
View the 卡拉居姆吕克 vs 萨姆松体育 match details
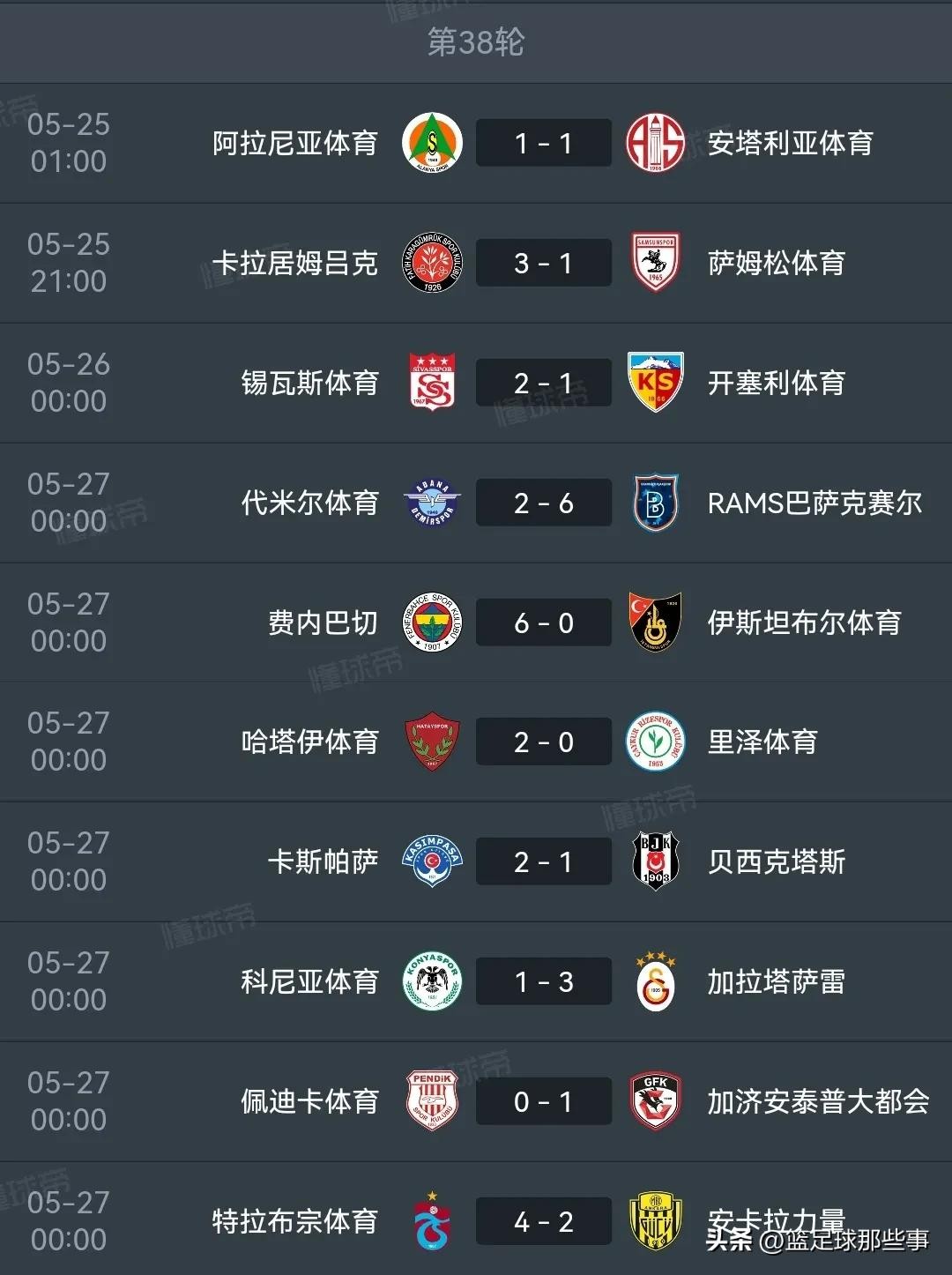[x=543, y=263]
